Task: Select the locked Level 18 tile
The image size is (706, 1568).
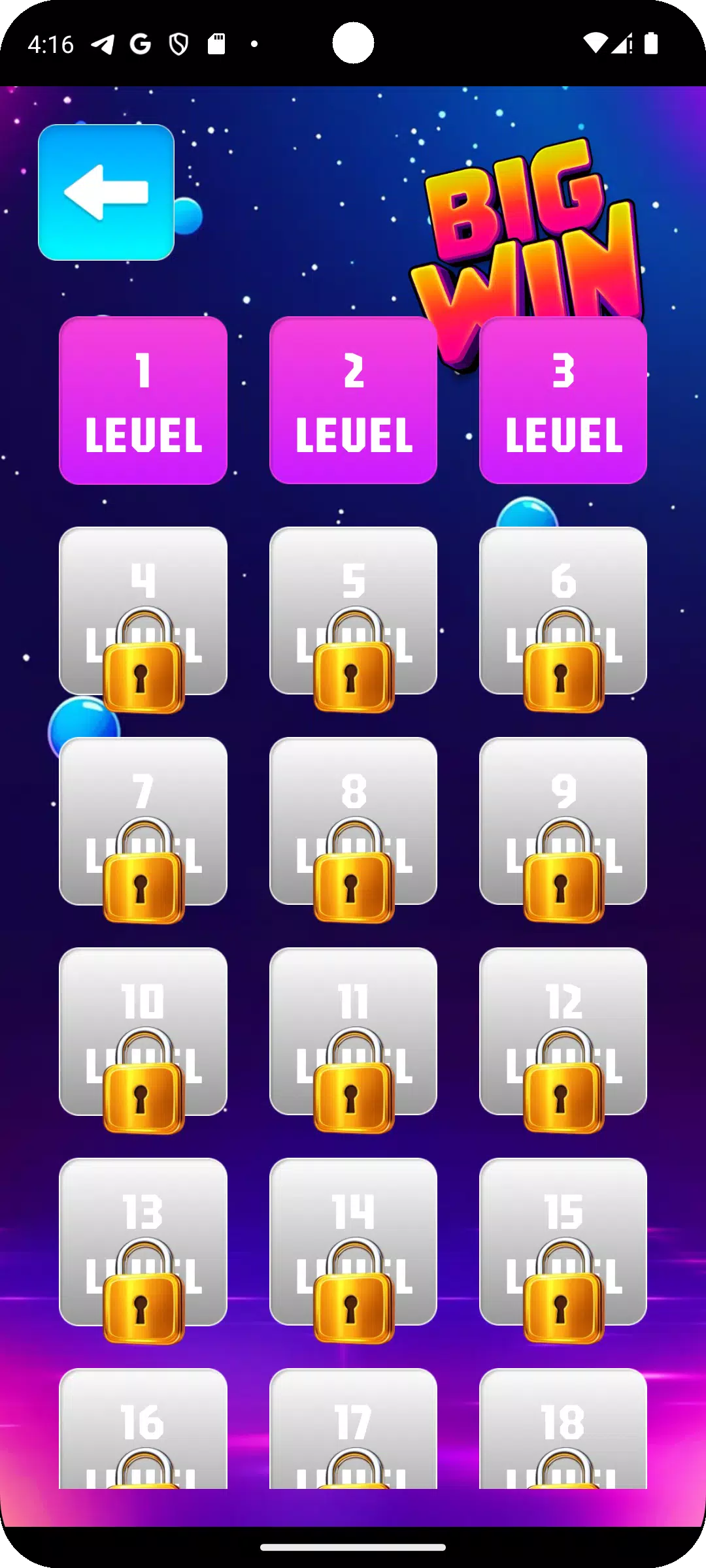Action: tap(563, 1429)
